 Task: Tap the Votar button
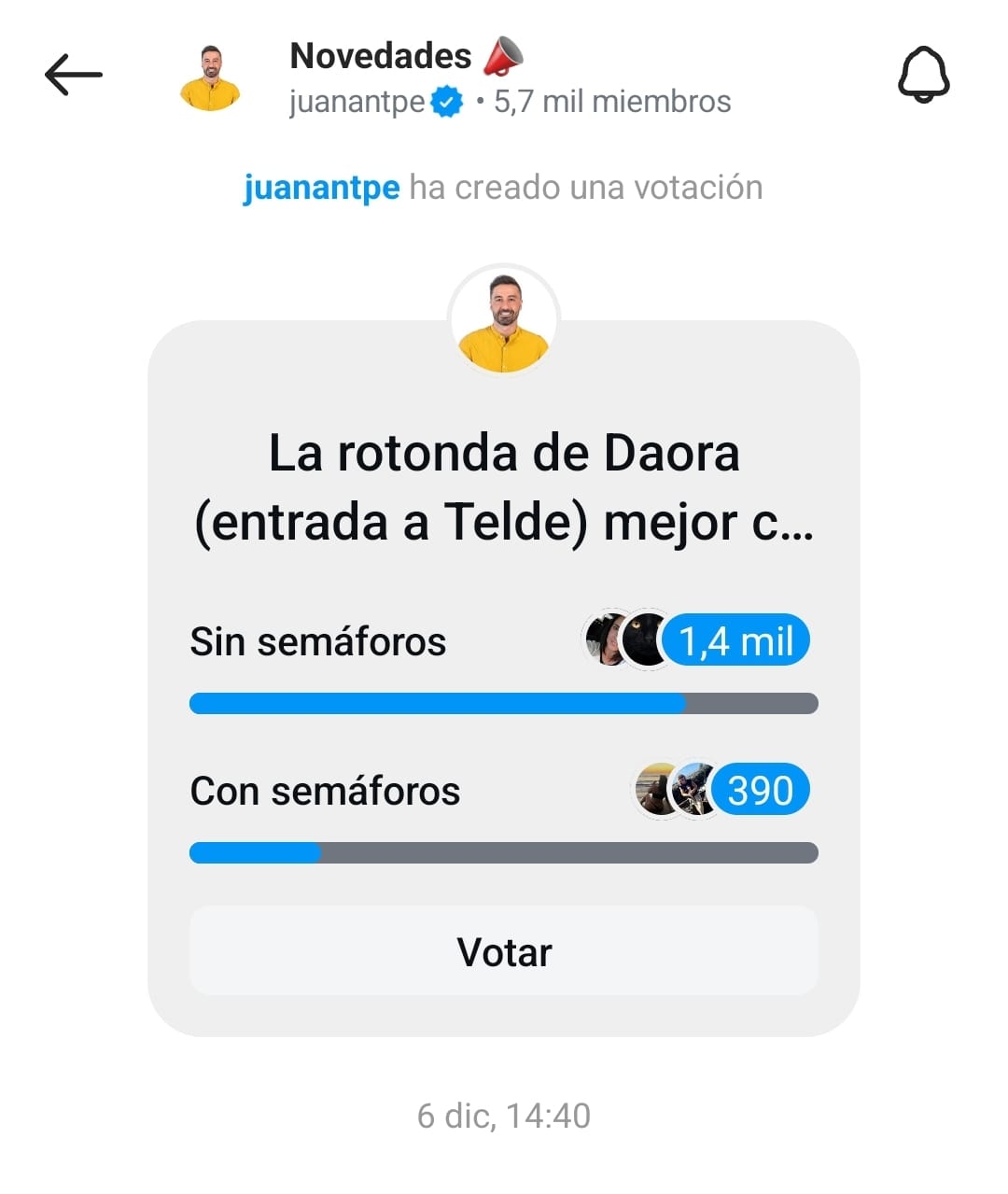tap(504, 951)
